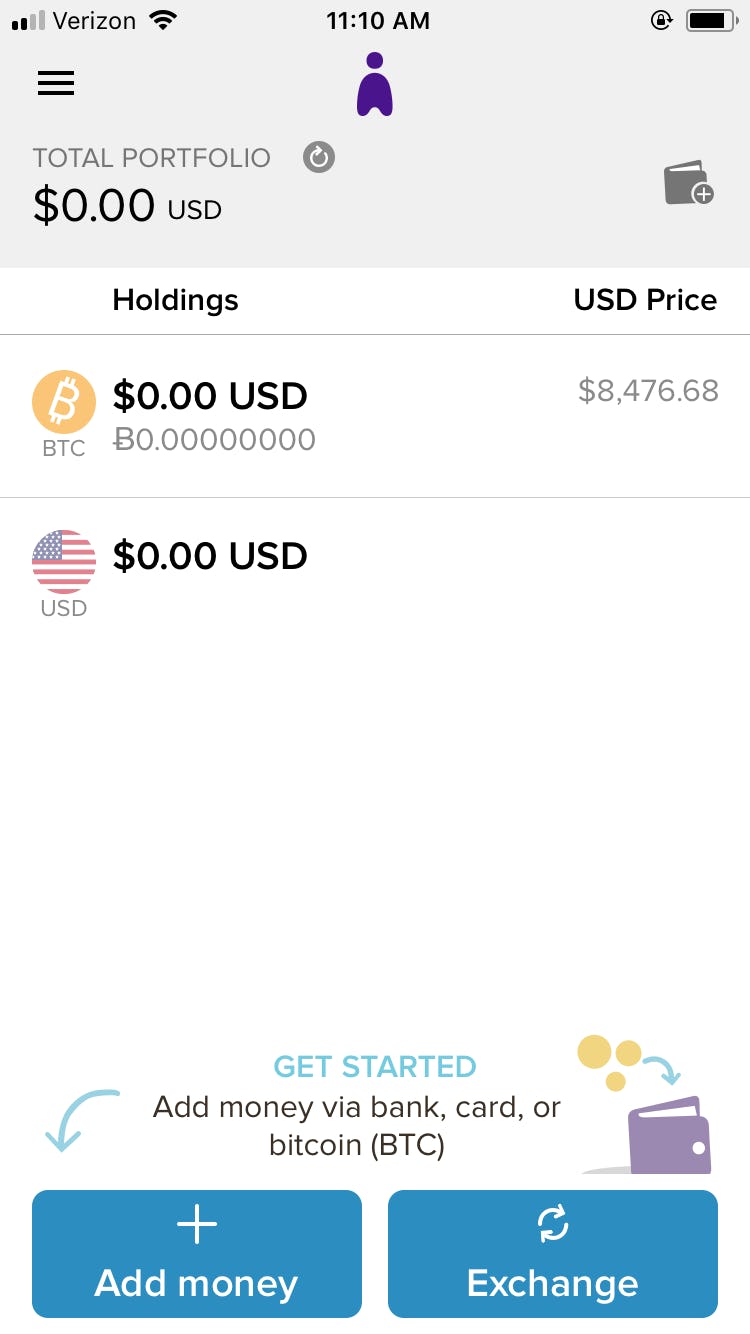Select the Holdings column header

click(x=175, y=299)
